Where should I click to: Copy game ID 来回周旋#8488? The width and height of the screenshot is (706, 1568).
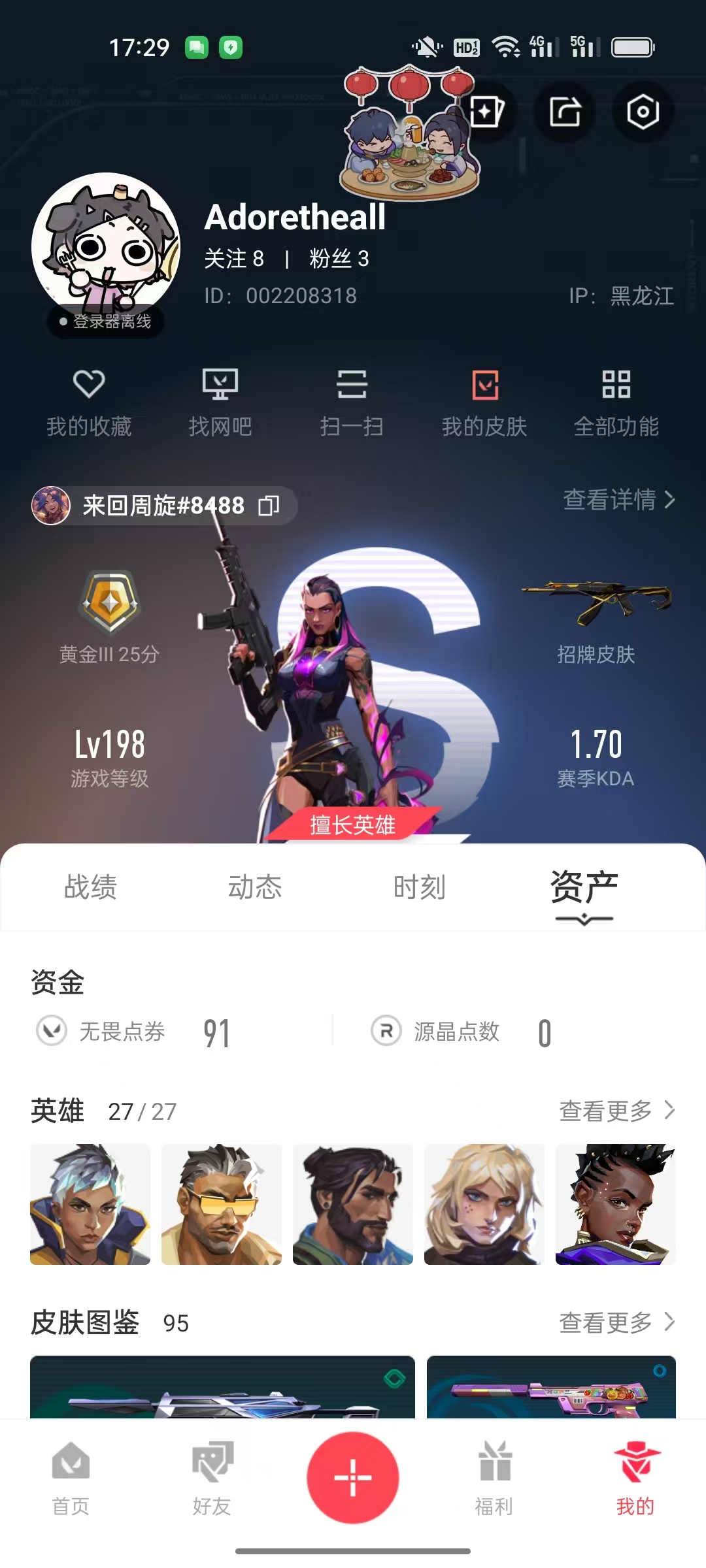pos(269,506)
